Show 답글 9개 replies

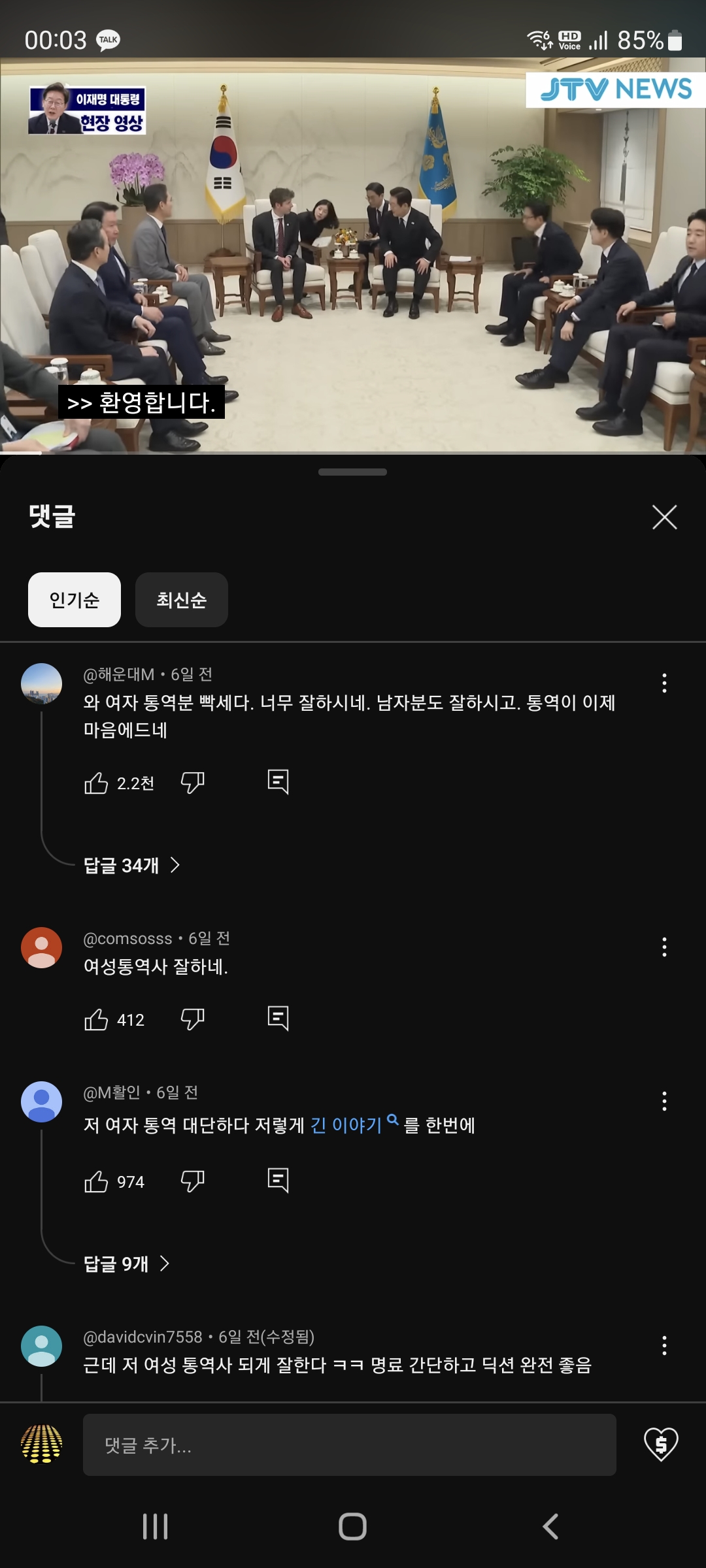(126, 1264)
